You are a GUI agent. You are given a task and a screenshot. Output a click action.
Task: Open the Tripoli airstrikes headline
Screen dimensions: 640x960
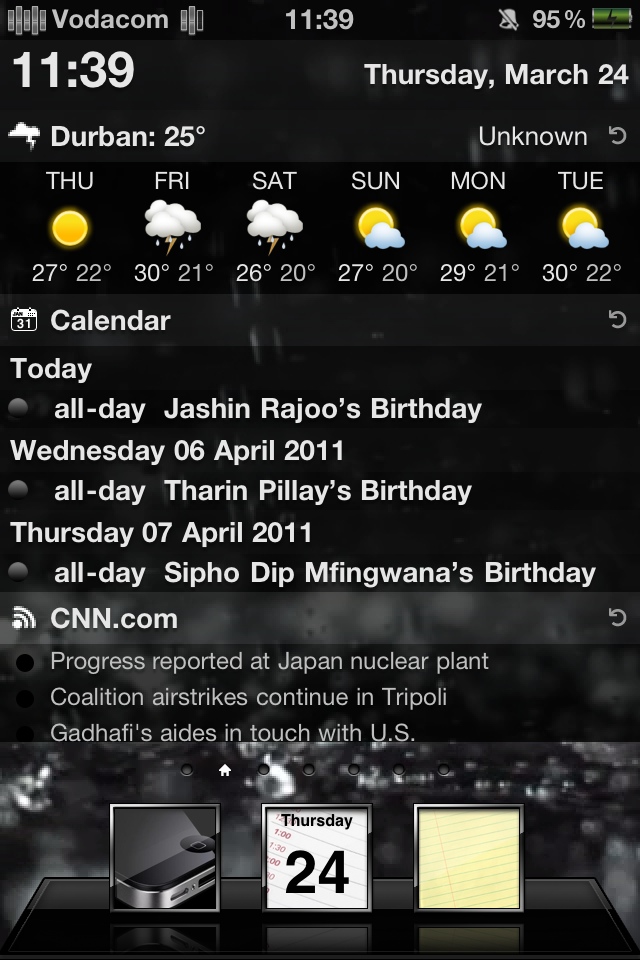click(x=249, y=697)
